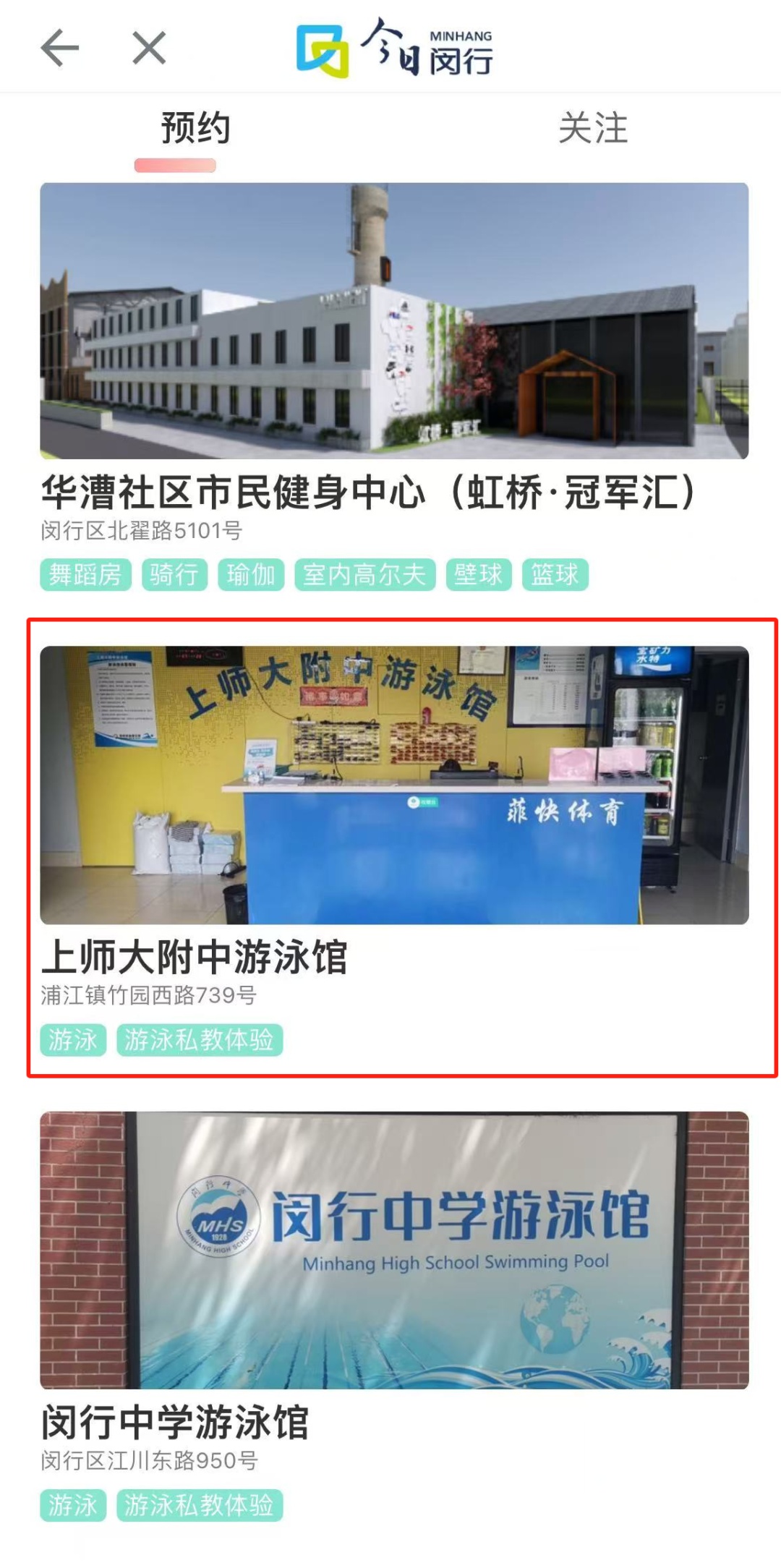Screen dimensions: 781x1568
Task: Go back using the arrow icon
Action: click(x=59, y=48)
